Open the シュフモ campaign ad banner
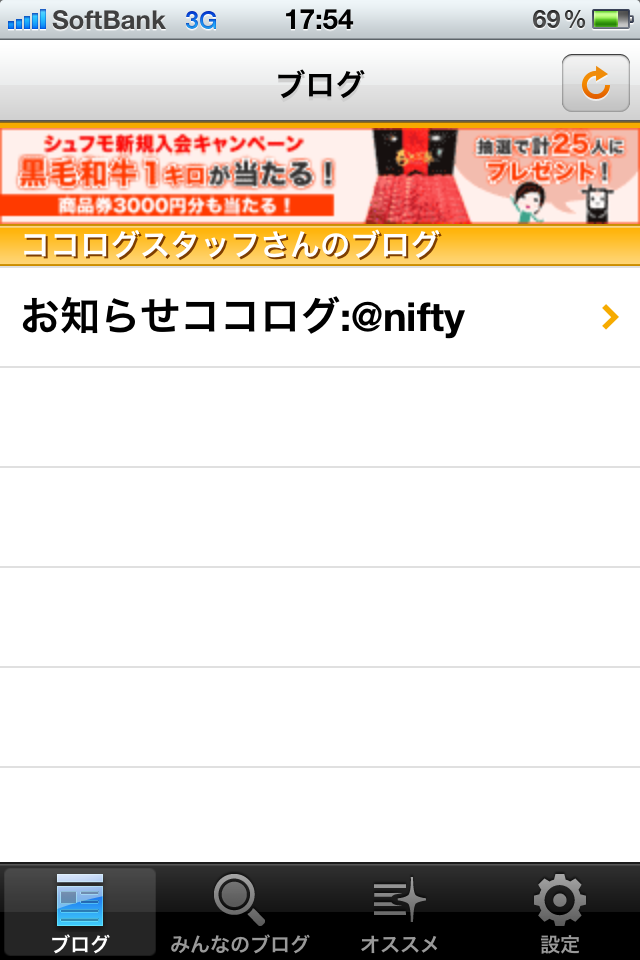 click(x=320, y=175)
